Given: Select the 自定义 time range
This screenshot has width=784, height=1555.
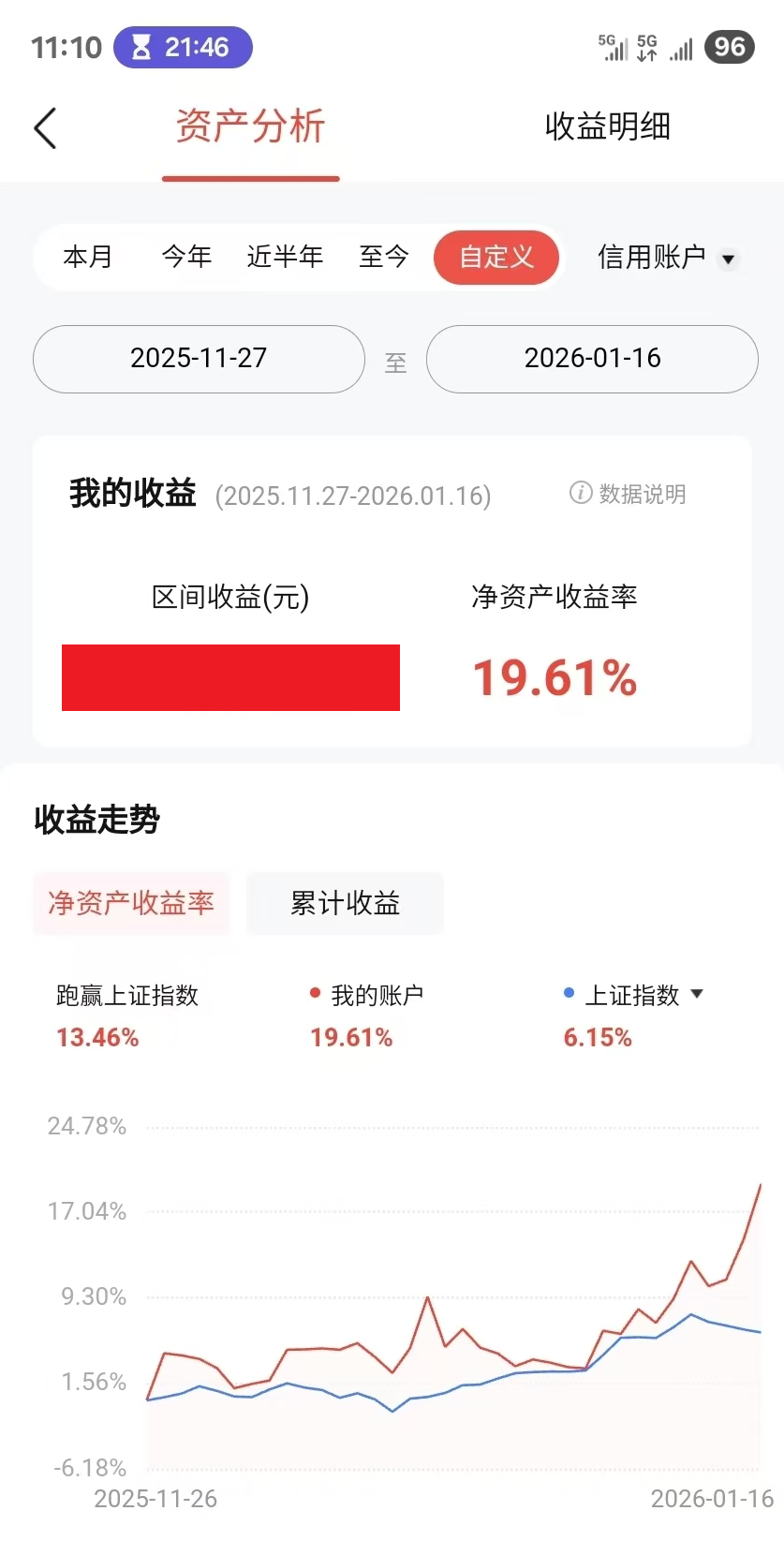Looking at the screenshot, I should pyautogui.click(x=496, y=258).
